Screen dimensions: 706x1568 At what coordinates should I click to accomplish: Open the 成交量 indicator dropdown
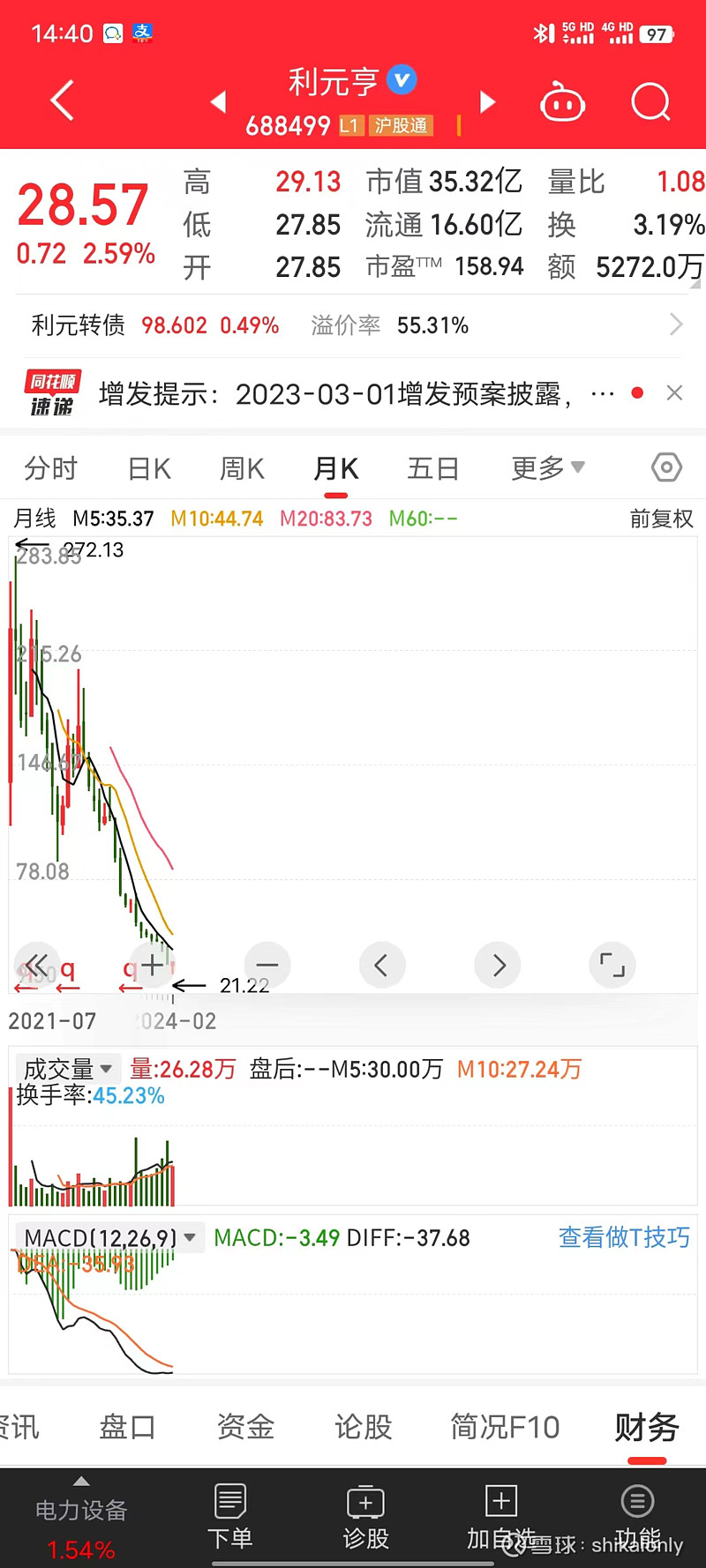(x=68, y=1069)
